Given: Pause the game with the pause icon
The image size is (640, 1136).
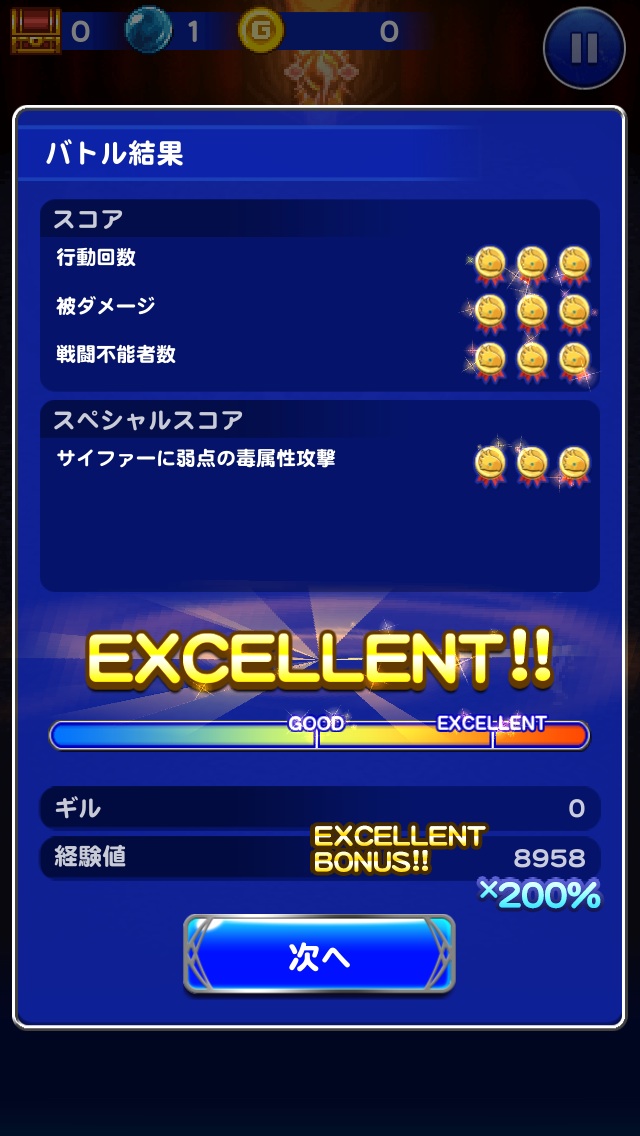Looking at the screenshot, I should click(584, 48).
